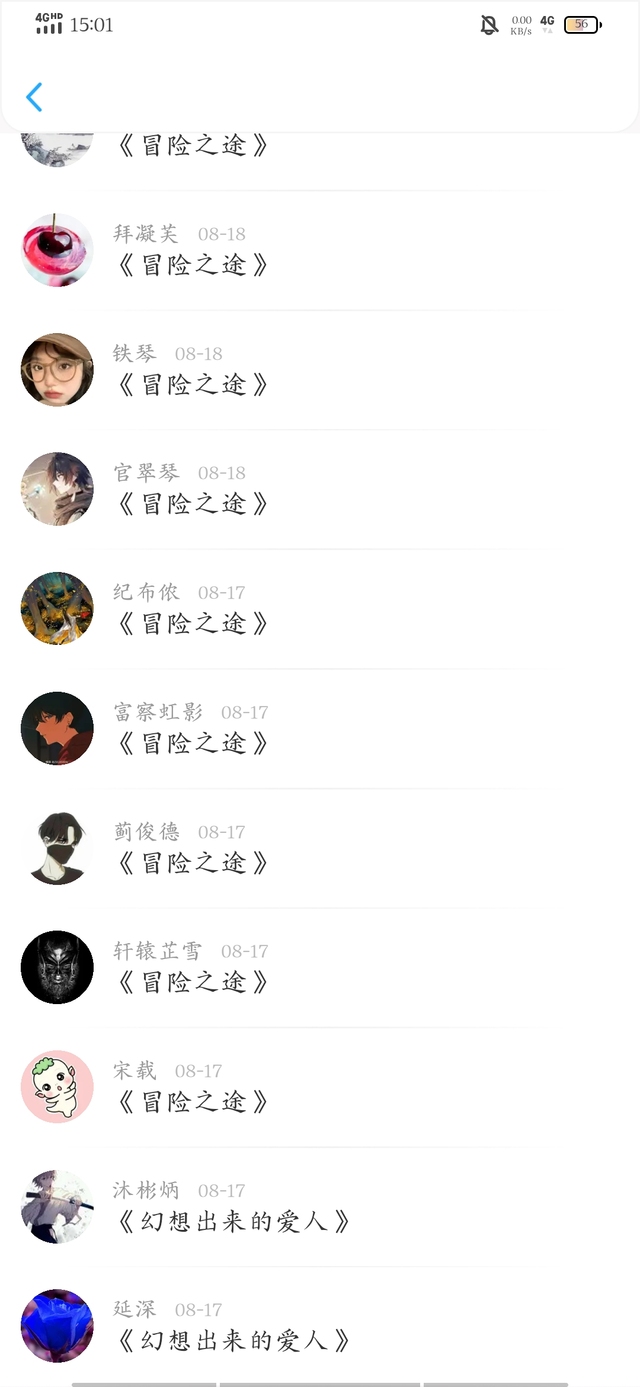
Task: Open the row from 铁琴
Action: click(320, 370)
